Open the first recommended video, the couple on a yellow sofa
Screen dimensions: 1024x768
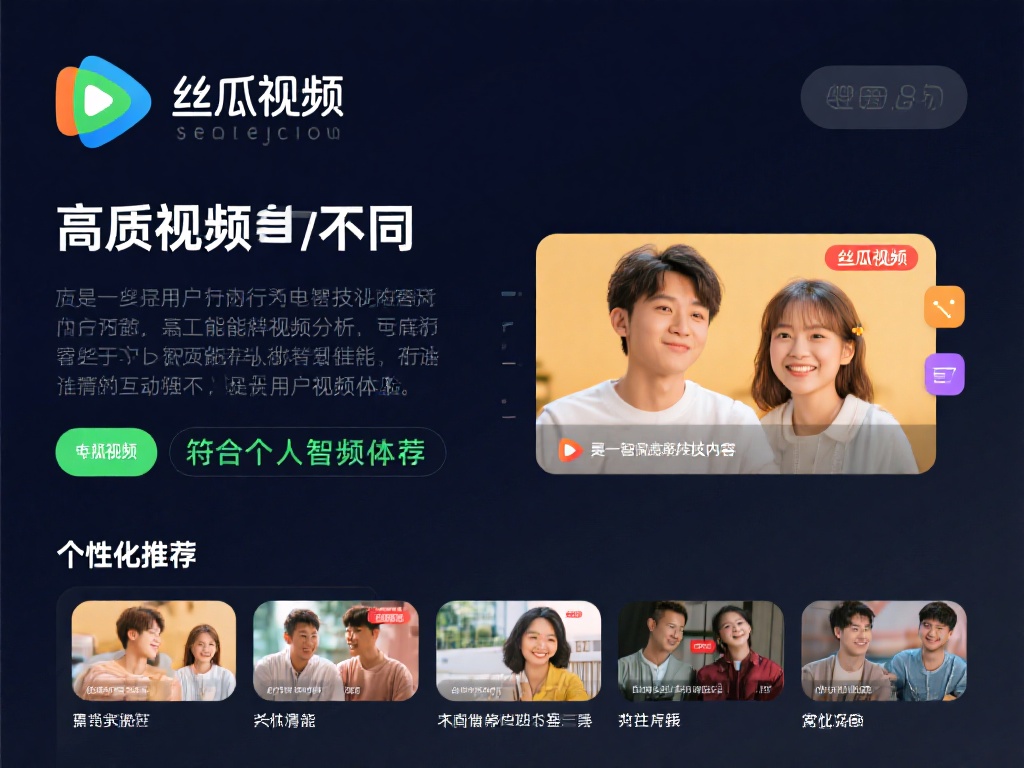(x=154, y=651)
